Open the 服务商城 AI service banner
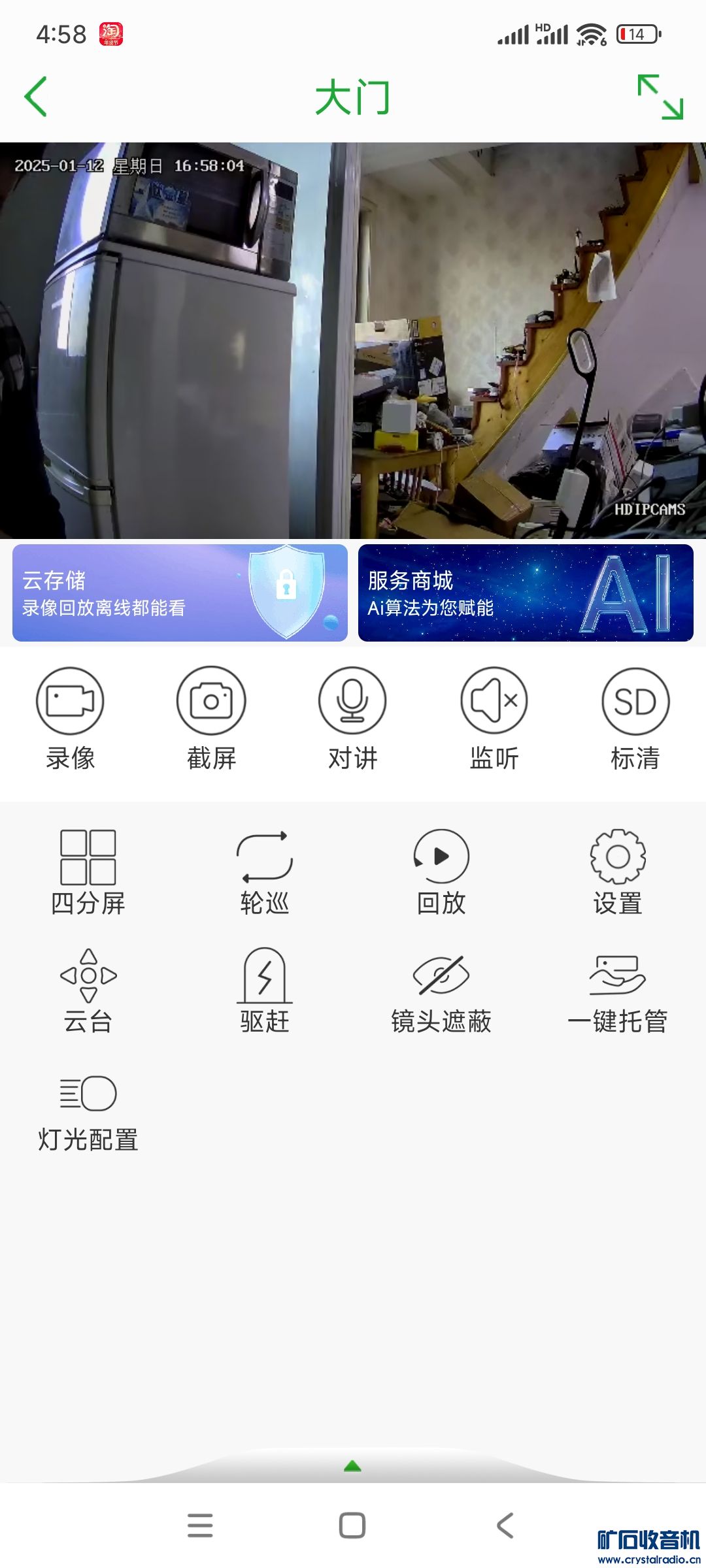The image size is (706, 1568). (x=526, y=593)
